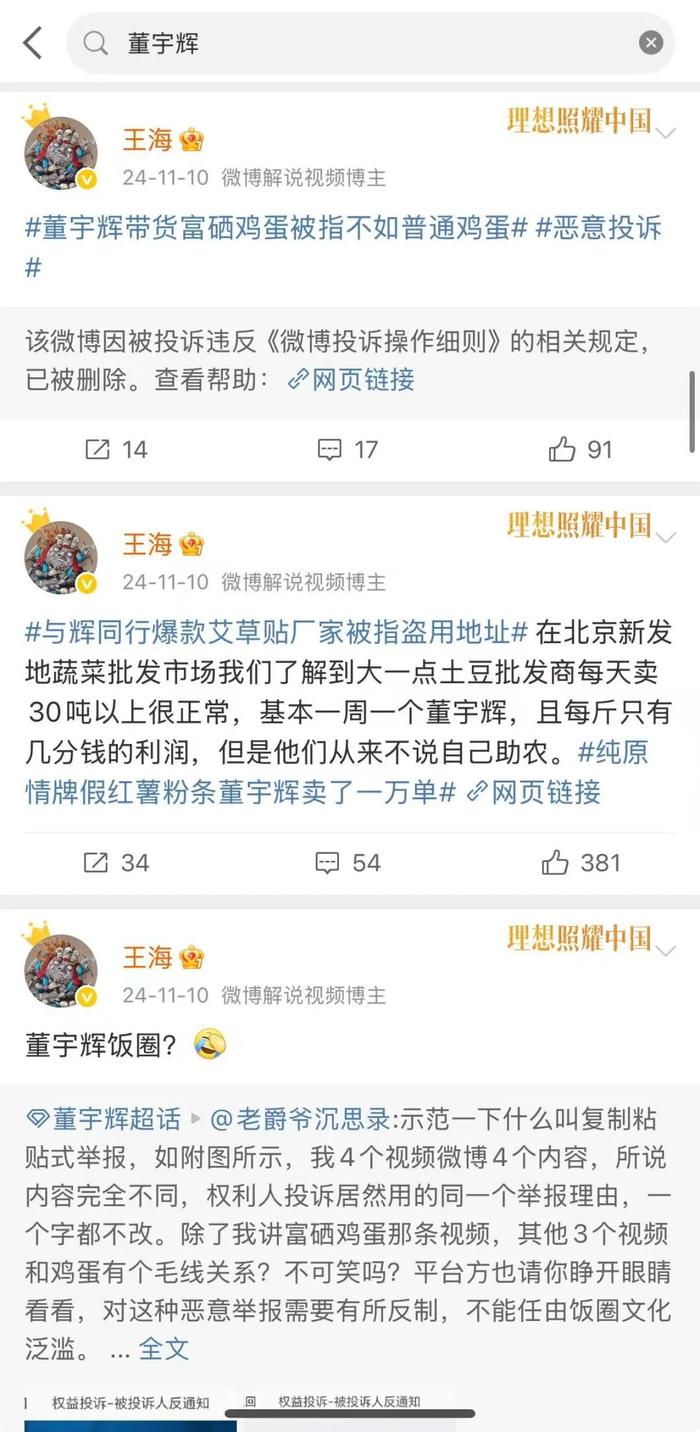Open hashtag #与辉同行爆款艾草贴厂家被指盗用地址#
This screenshot has width=700, height=1432.
276,632
